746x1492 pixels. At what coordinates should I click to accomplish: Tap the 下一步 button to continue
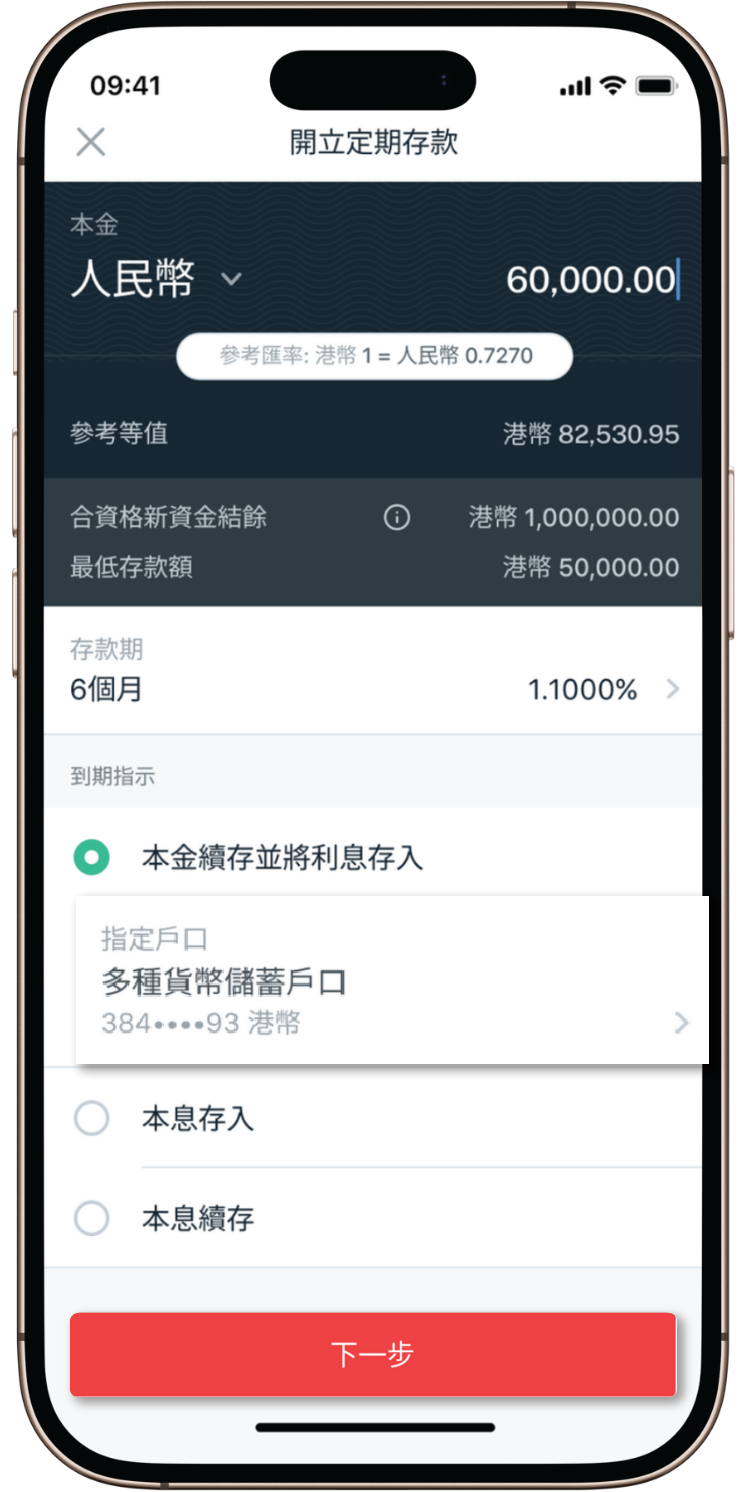373,1354
